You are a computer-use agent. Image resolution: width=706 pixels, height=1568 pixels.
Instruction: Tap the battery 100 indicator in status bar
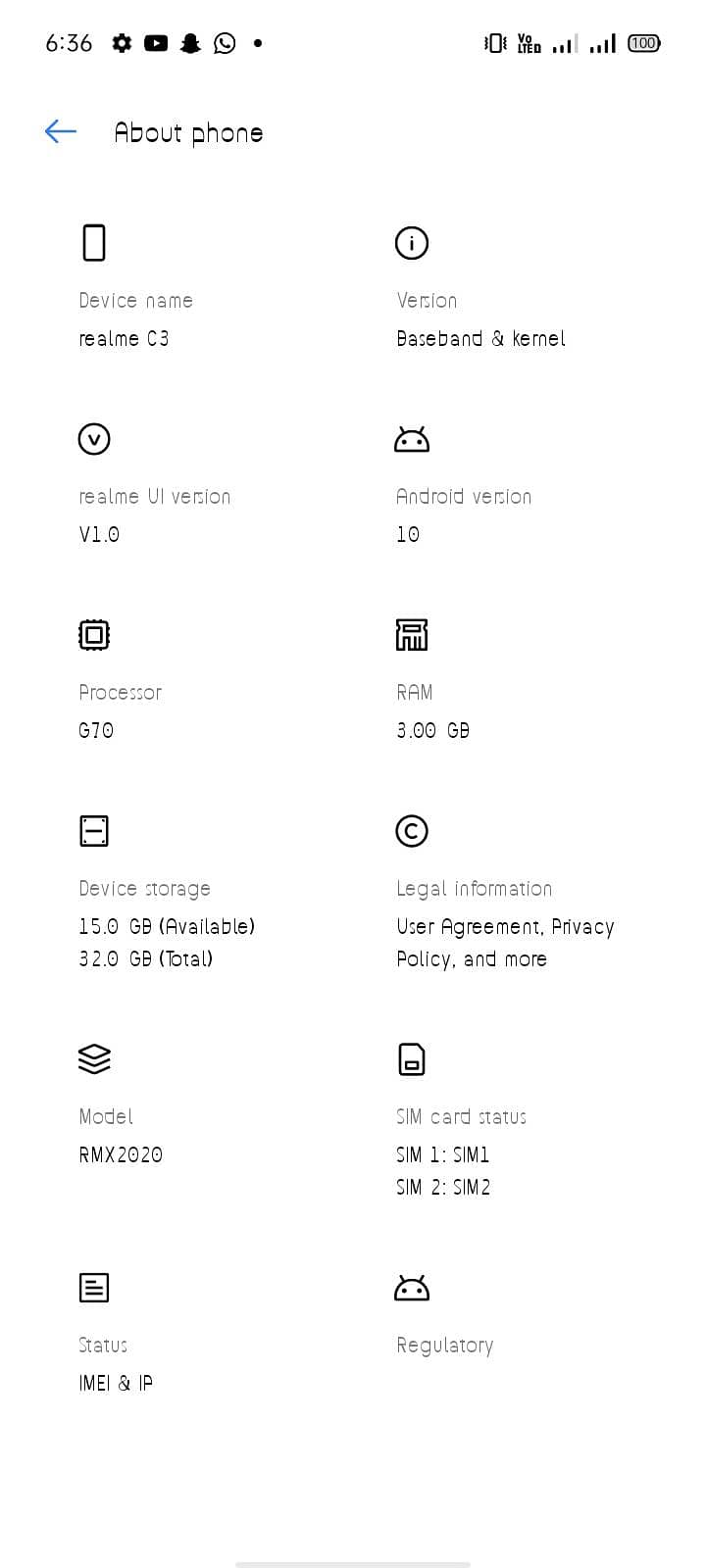click(643, 43)
